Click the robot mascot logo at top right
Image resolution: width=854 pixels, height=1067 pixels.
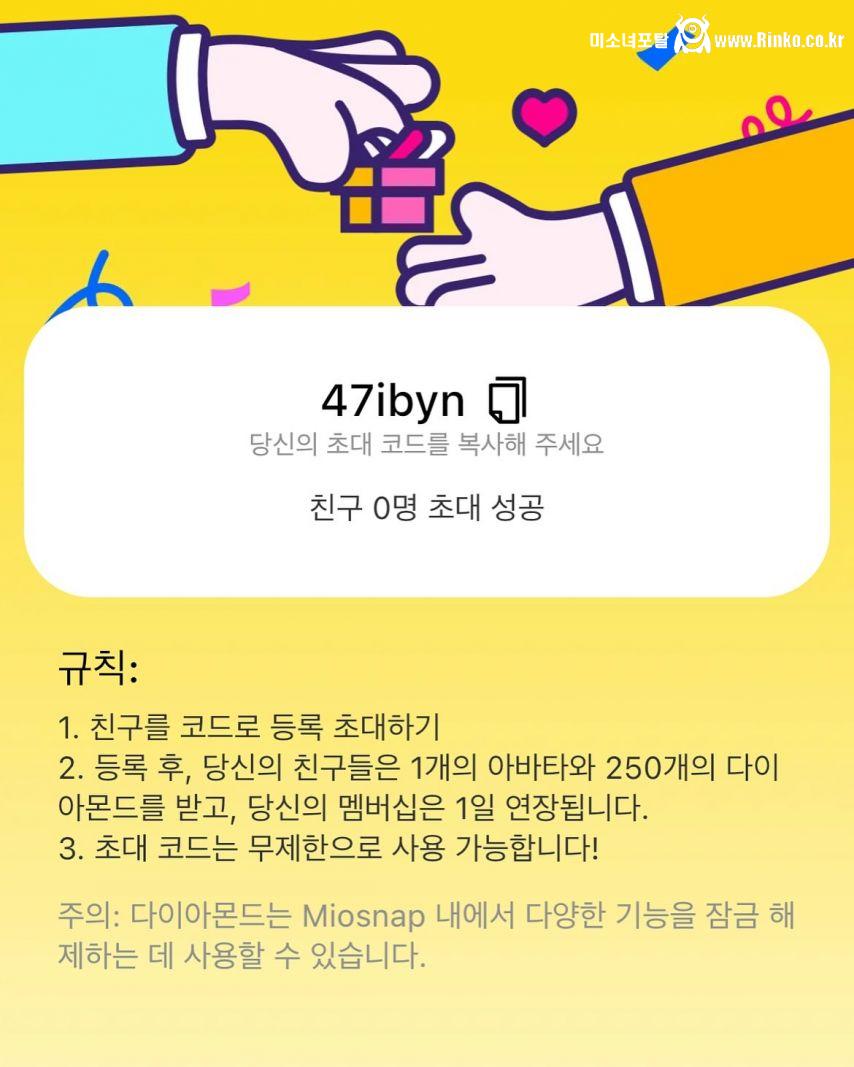[692, 34]
